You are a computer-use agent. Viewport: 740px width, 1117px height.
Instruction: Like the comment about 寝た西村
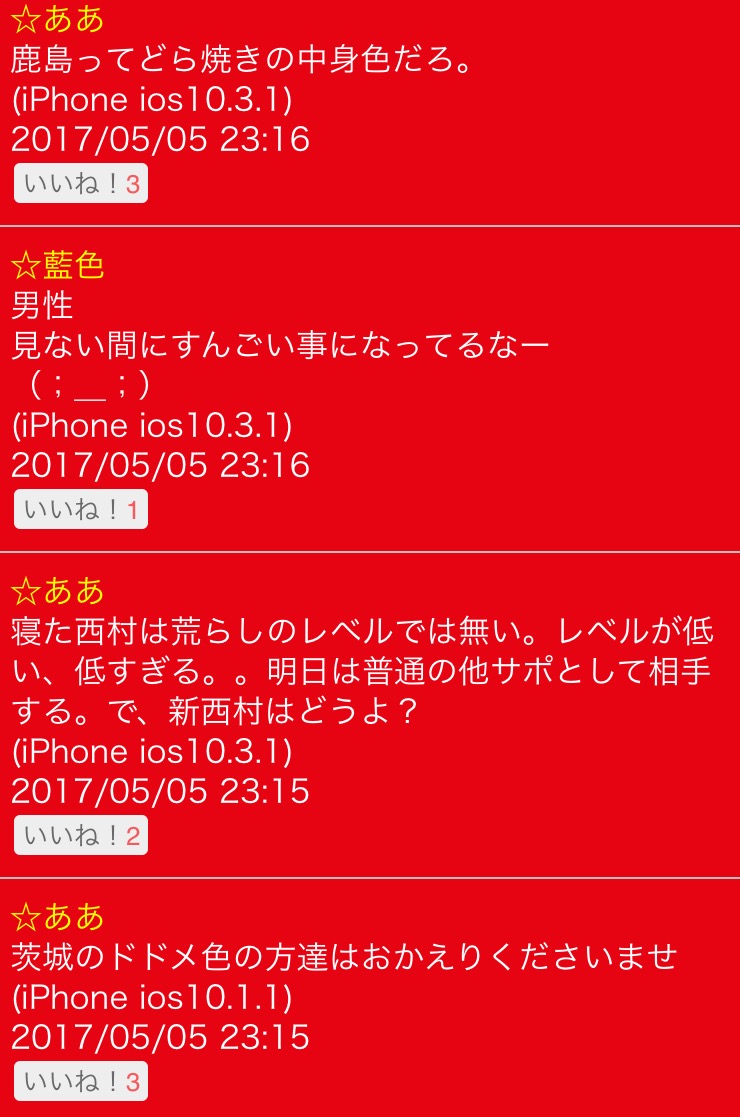click(80, 836)
